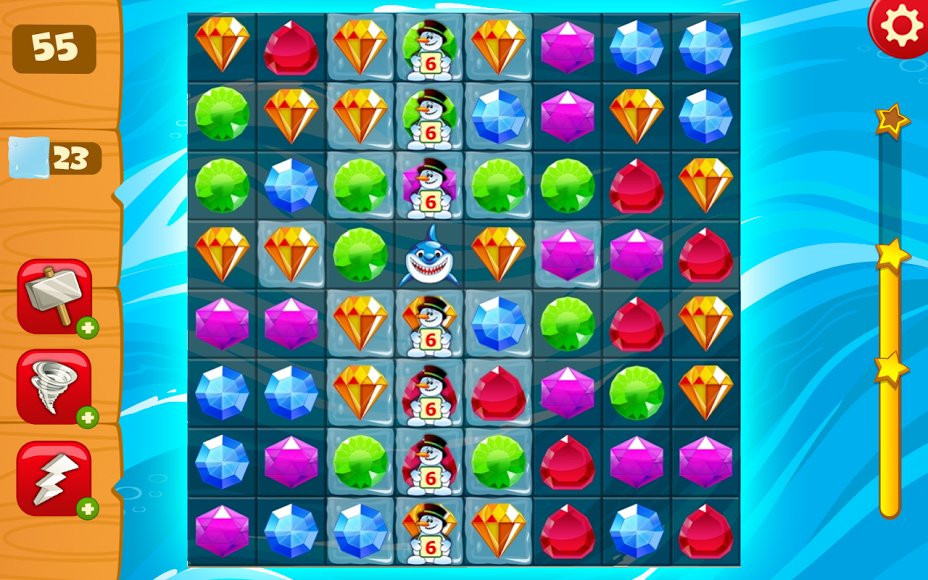Select the hammer booster

point(55,295)
